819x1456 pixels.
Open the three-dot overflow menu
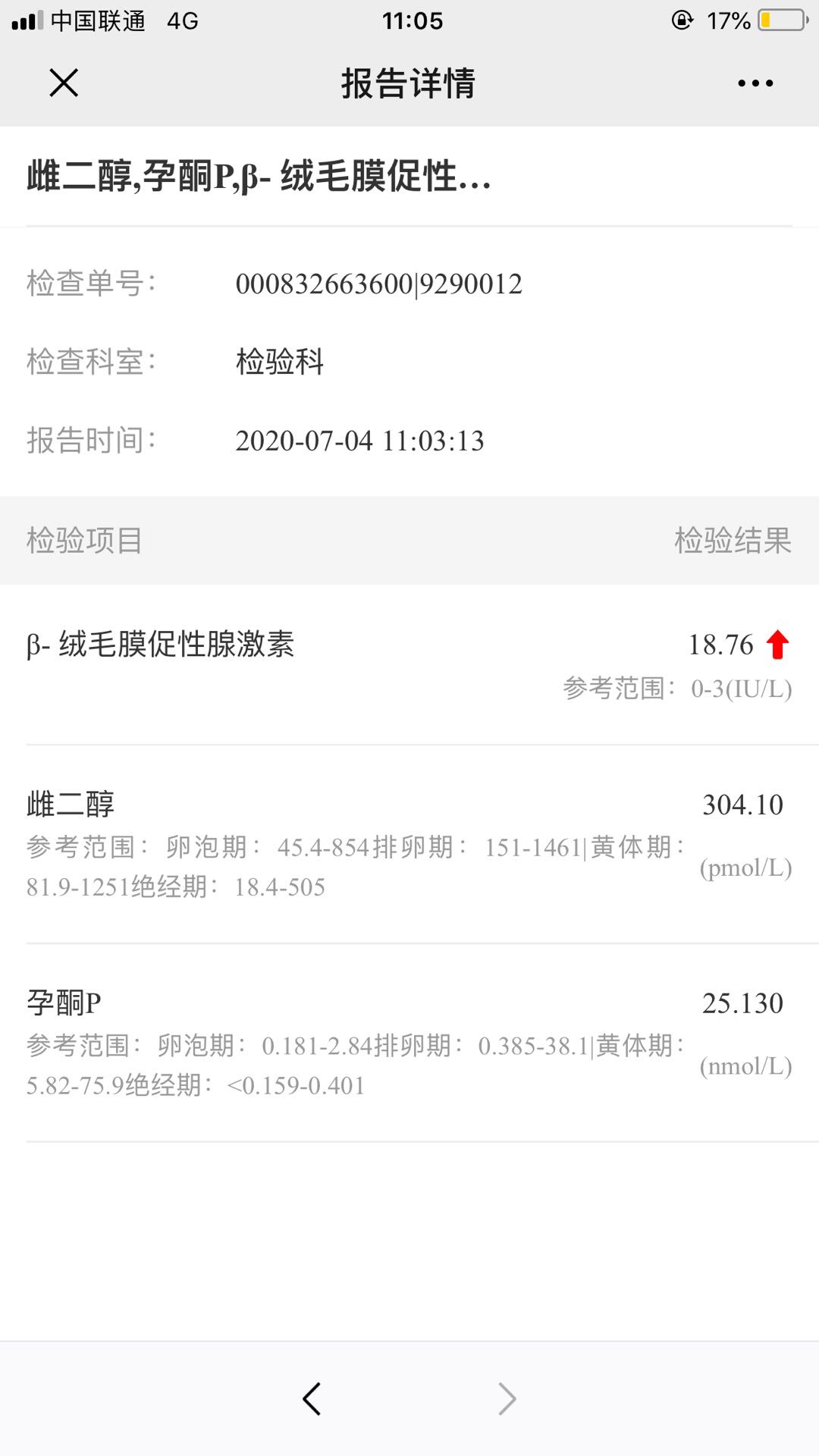[755, 83]
